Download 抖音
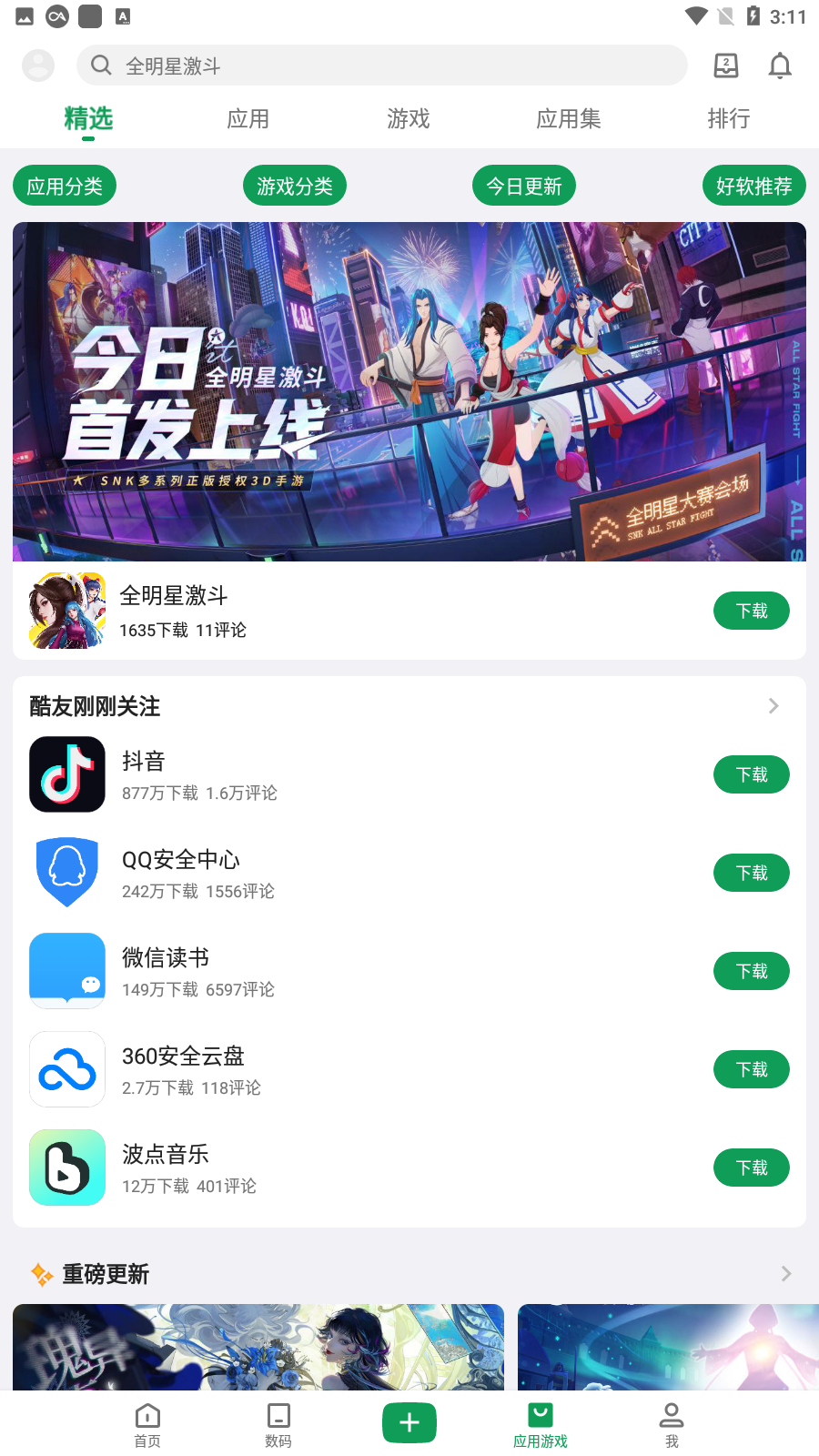 pos(752,774)
